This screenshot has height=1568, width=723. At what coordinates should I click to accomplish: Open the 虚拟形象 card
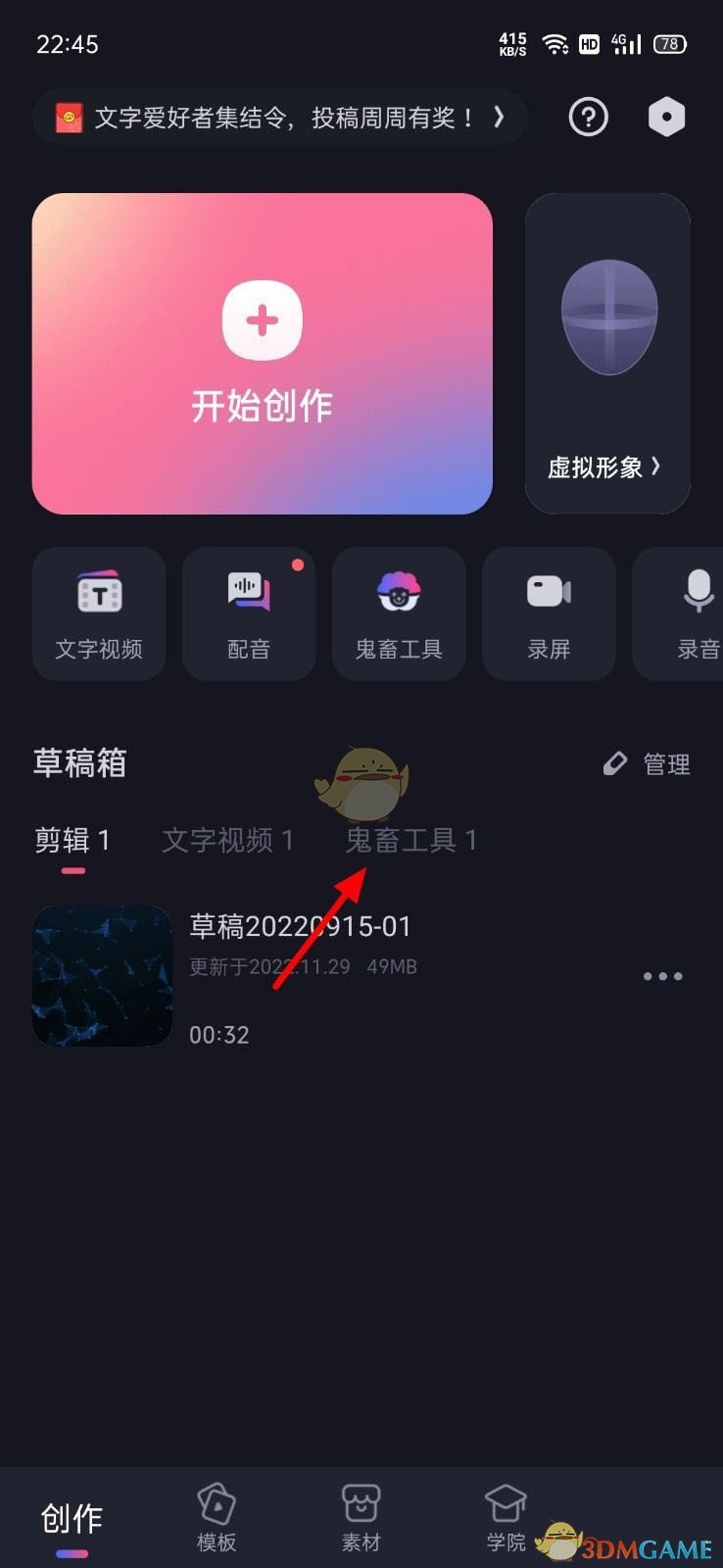607,354
